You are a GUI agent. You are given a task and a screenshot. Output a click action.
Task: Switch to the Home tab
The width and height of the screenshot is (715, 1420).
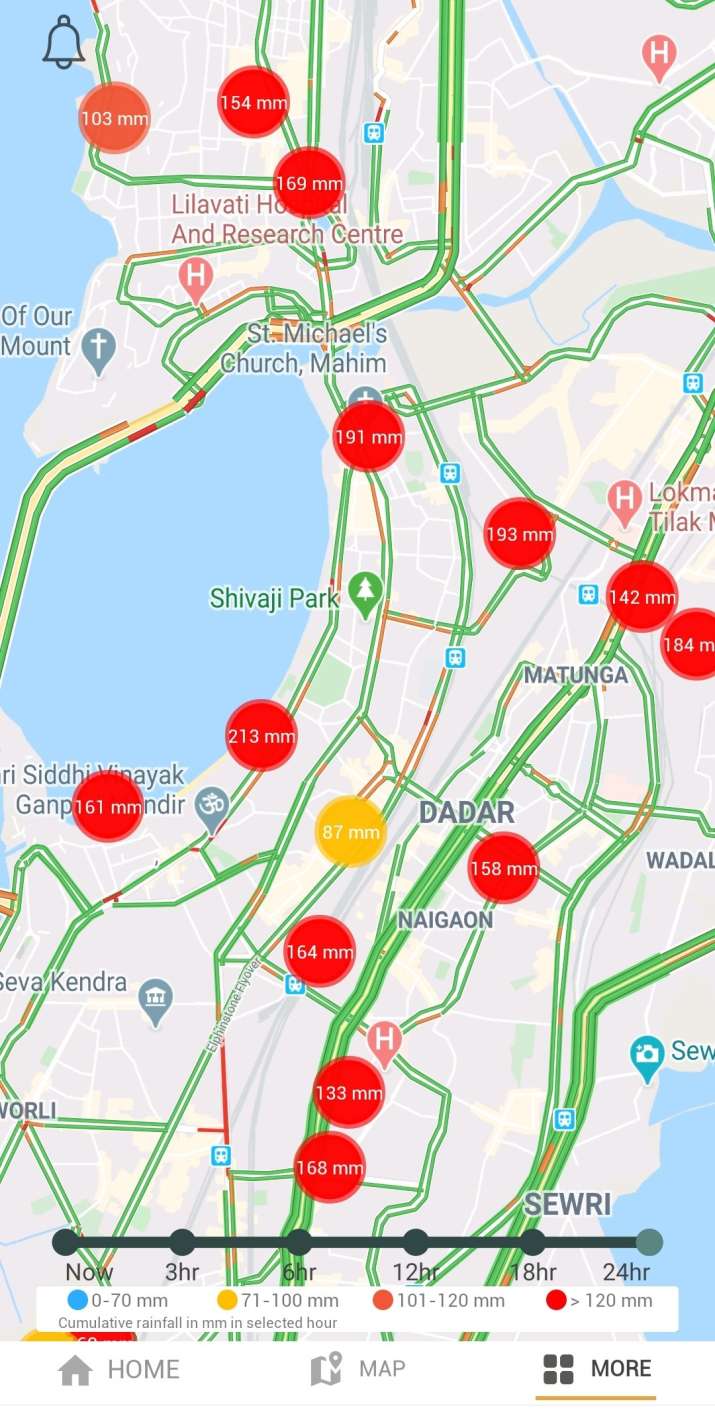click(x=118, y=1369)
